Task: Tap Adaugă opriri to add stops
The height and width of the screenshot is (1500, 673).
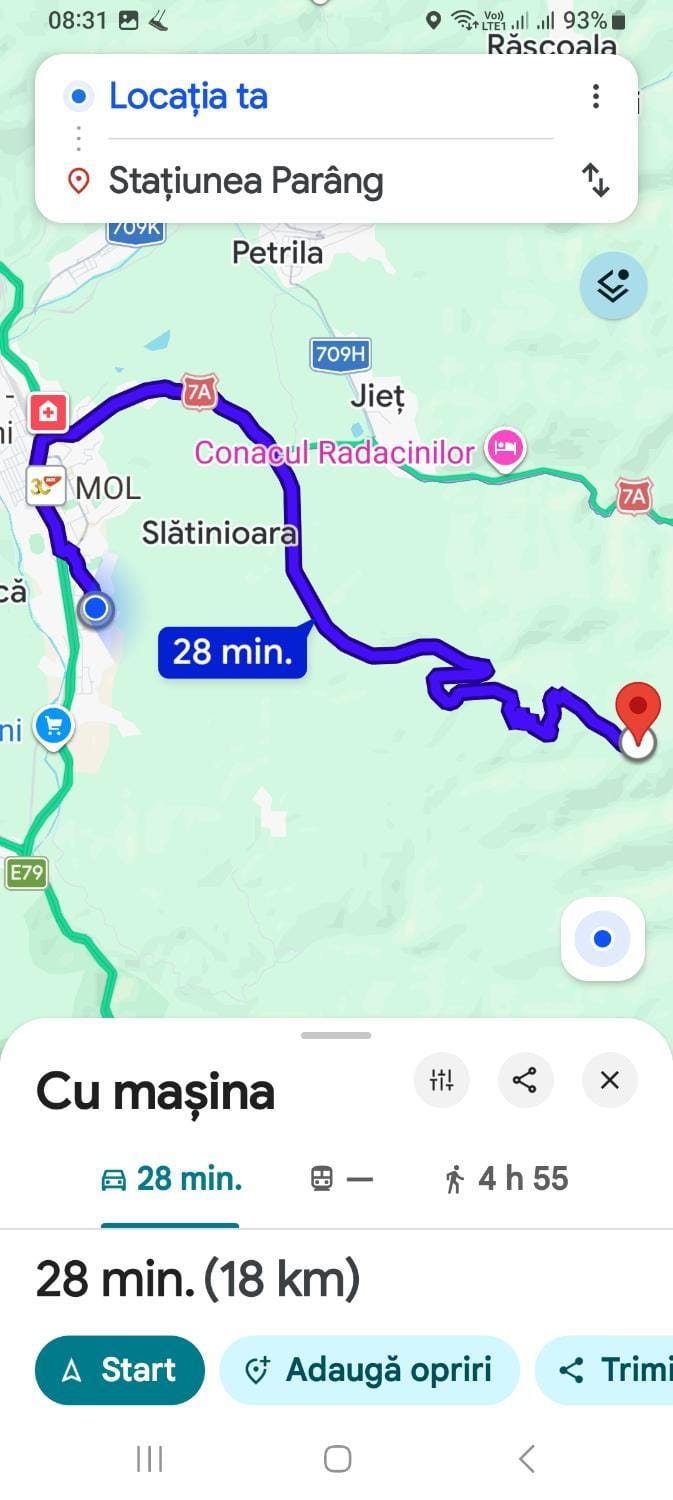Action: click(370, 1370)
